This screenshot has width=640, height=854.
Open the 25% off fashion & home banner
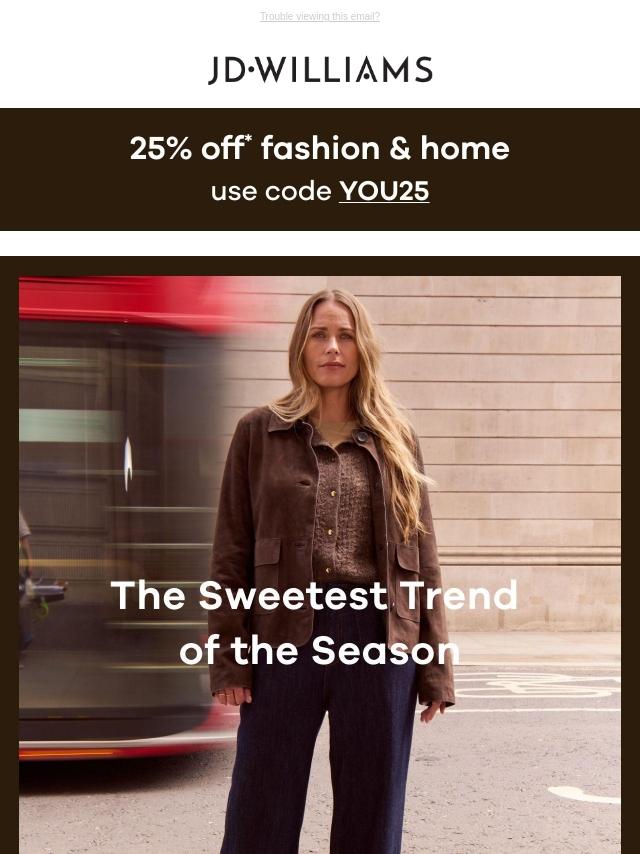320,168
